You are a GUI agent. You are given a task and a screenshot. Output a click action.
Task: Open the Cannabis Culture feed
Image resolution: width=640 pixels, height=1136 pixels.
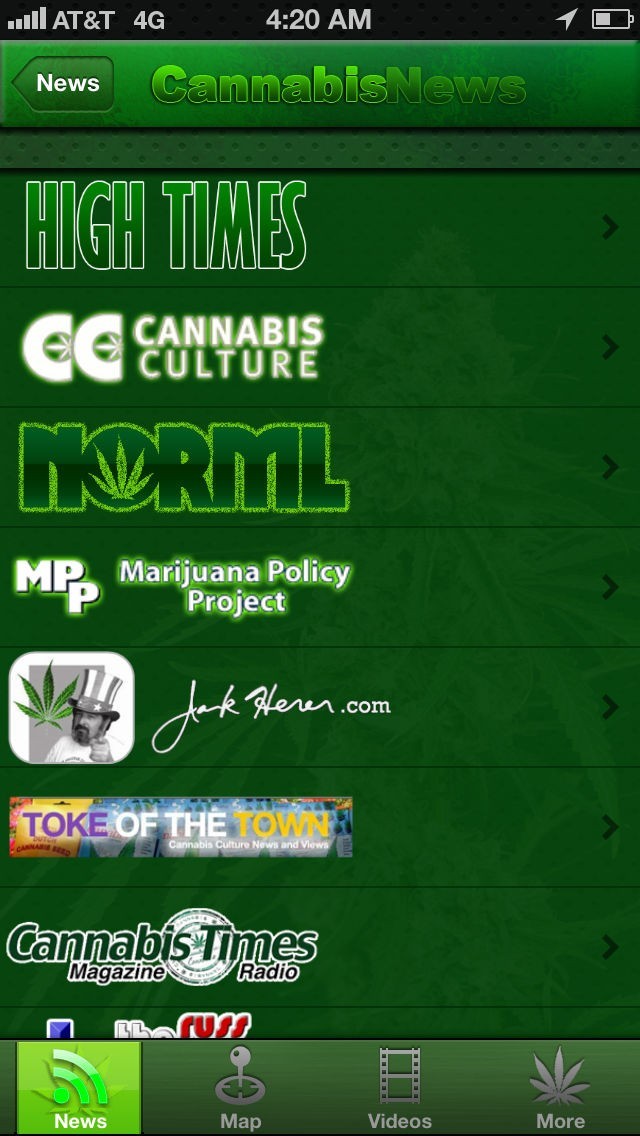pos(320,347)
